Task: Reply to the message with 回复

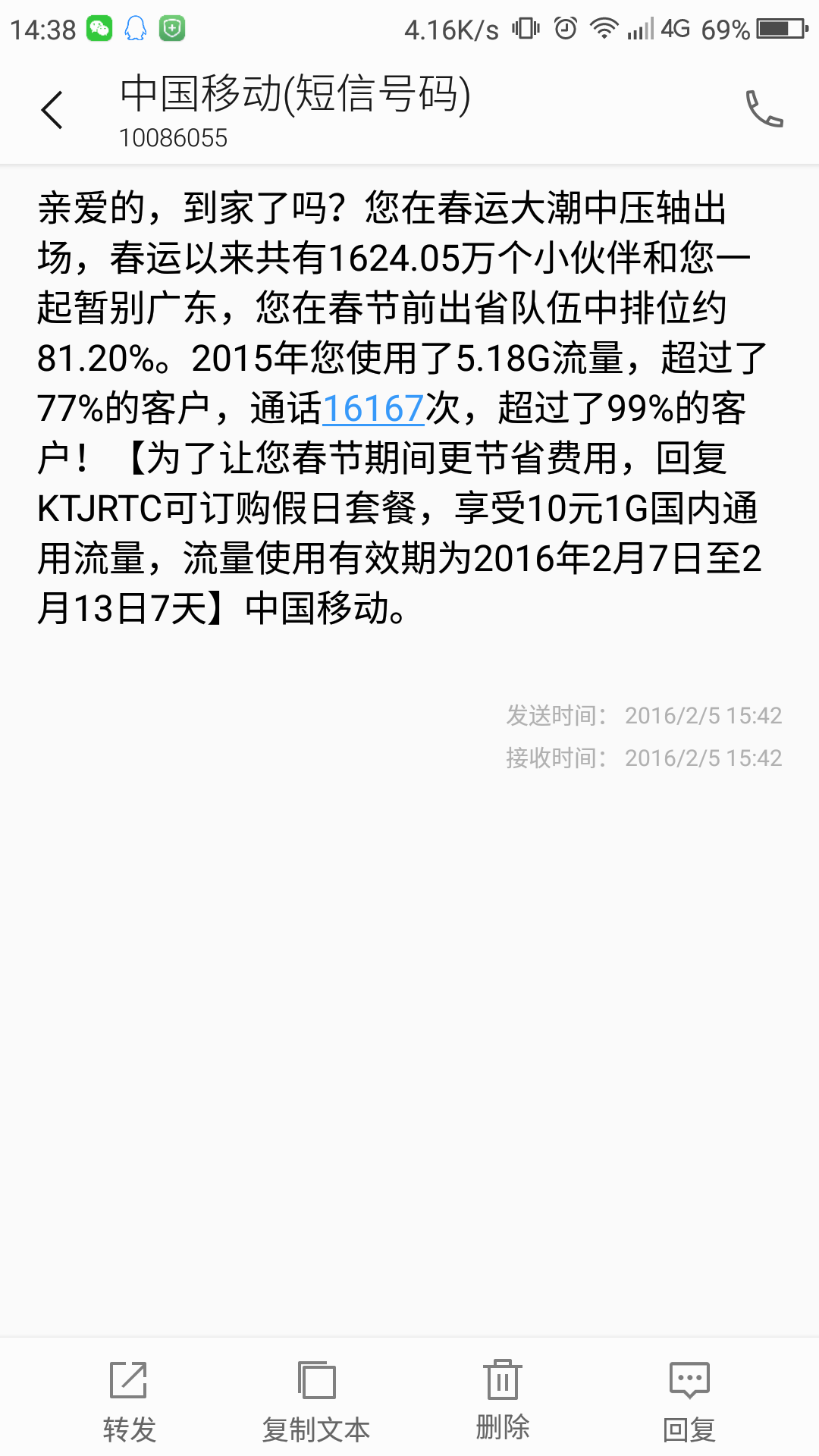Action: click(689, 1401)
